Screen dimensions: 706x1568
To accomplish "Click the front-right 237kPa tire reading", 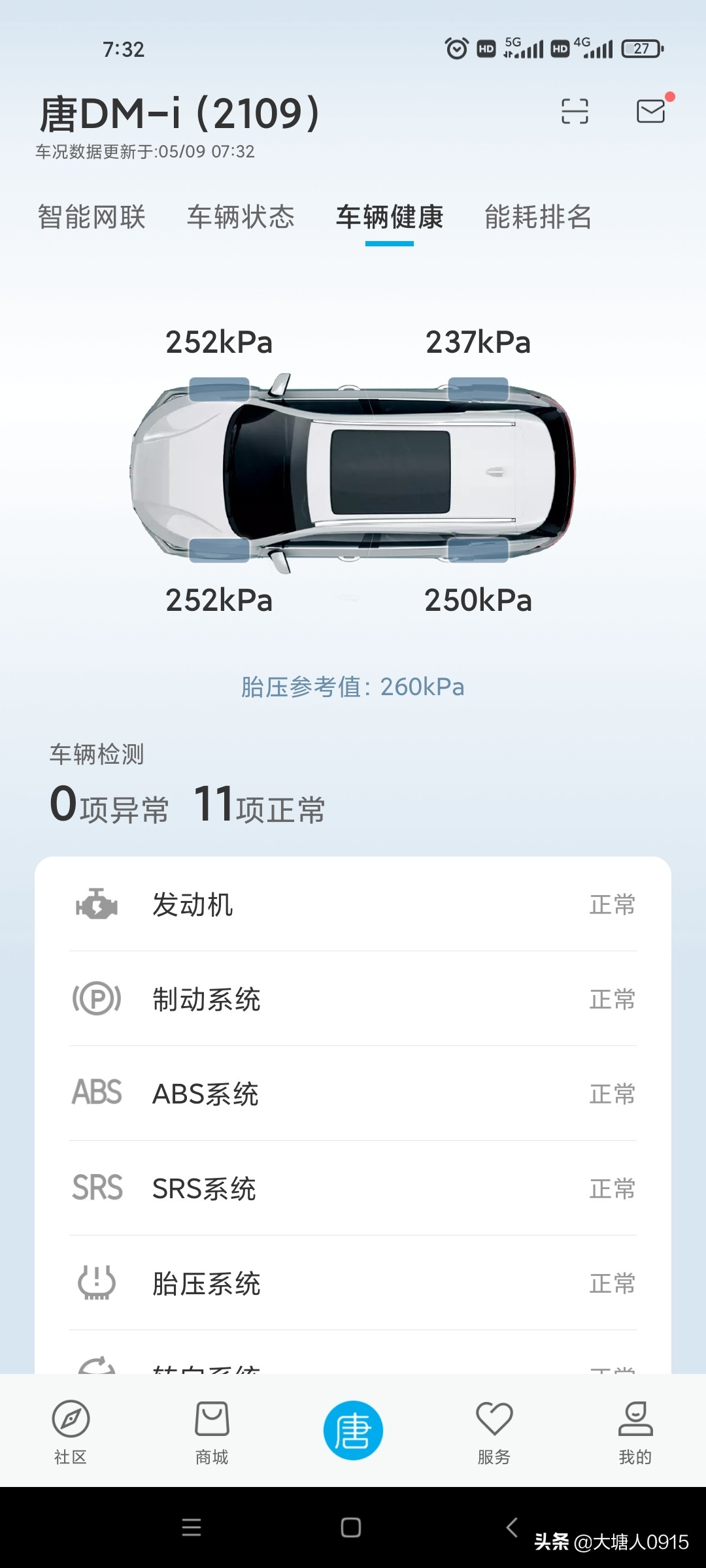I will tap(478, 341).
